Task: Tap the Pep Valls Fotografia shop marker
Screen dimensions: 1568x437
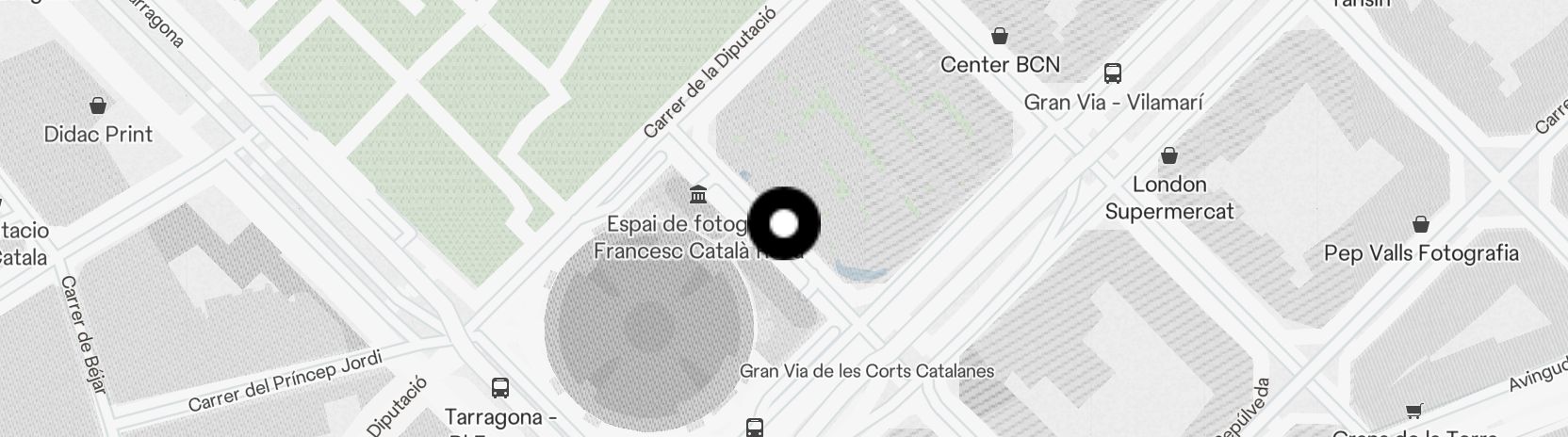Action: pyautogui.click(x=1420, y=224)
